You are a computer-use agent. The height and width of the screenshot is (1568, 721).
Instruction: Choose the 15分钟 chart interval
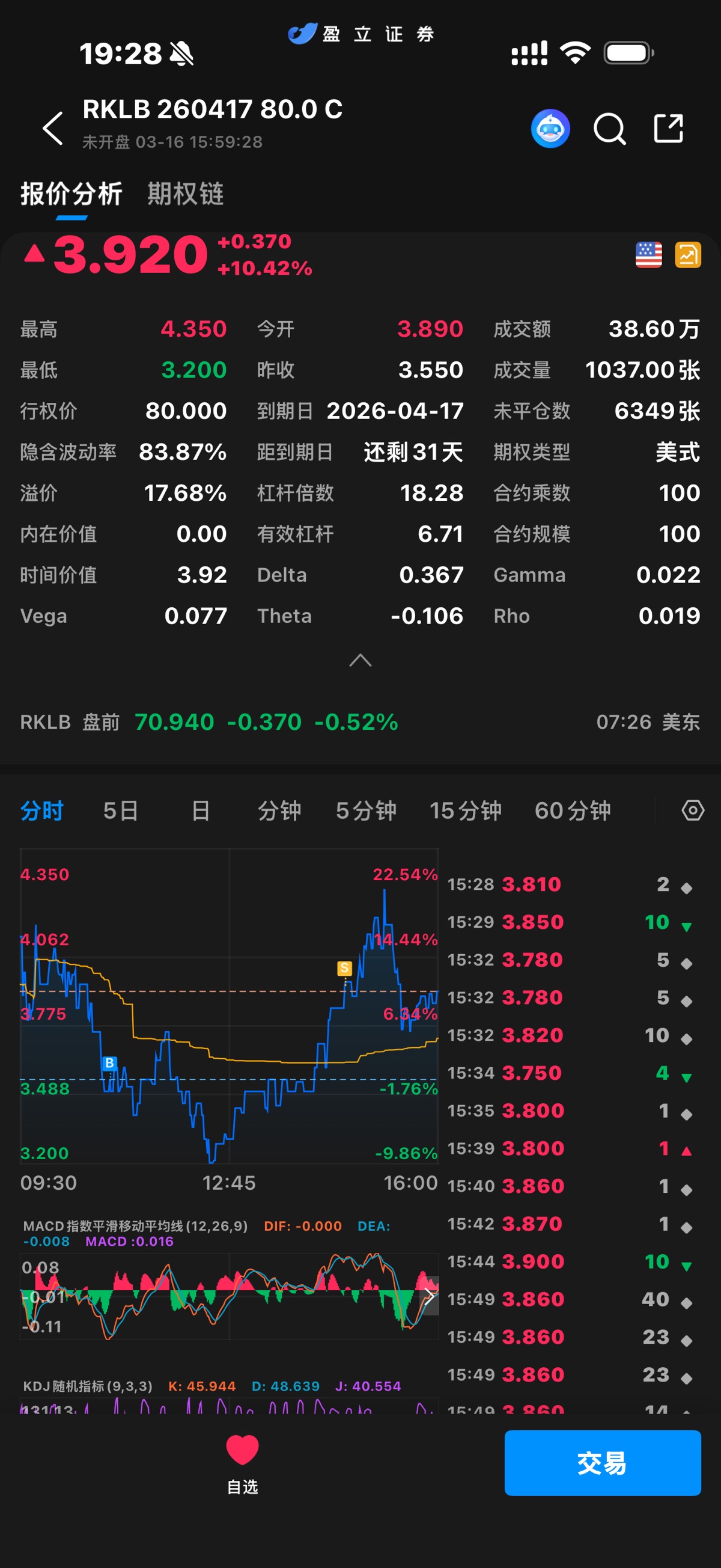tap(466, 810)
